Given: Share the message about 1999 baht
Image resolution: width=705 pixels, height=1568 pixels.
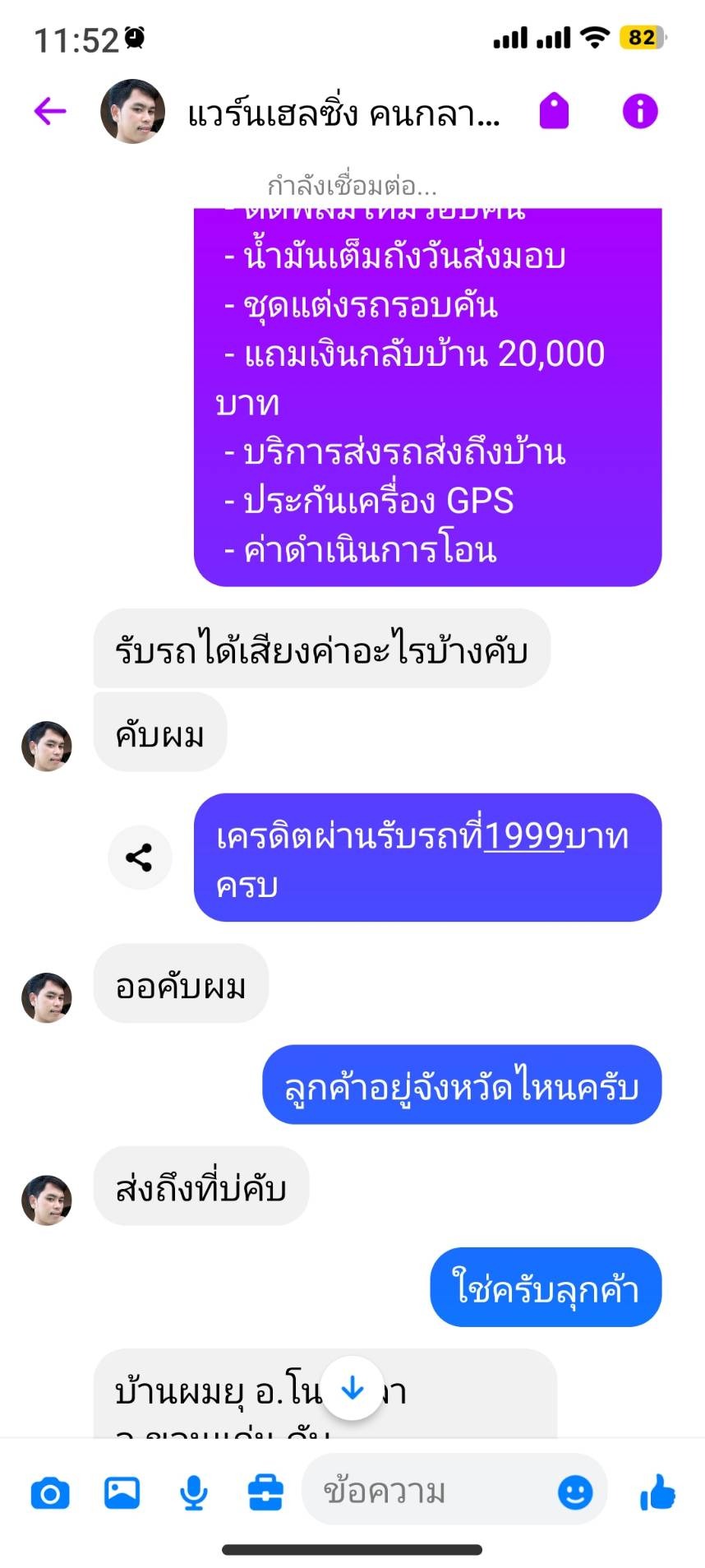Looking at the screenshot, I should pyautogui.click(x=139, y=858).
